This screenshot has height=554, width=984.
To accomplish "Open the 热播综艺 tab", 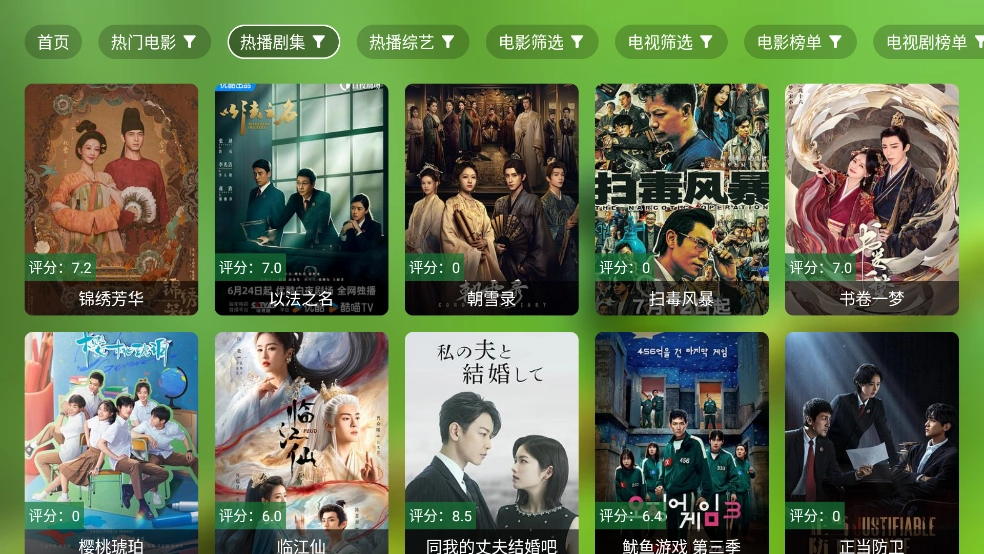I will coord(412,42).
